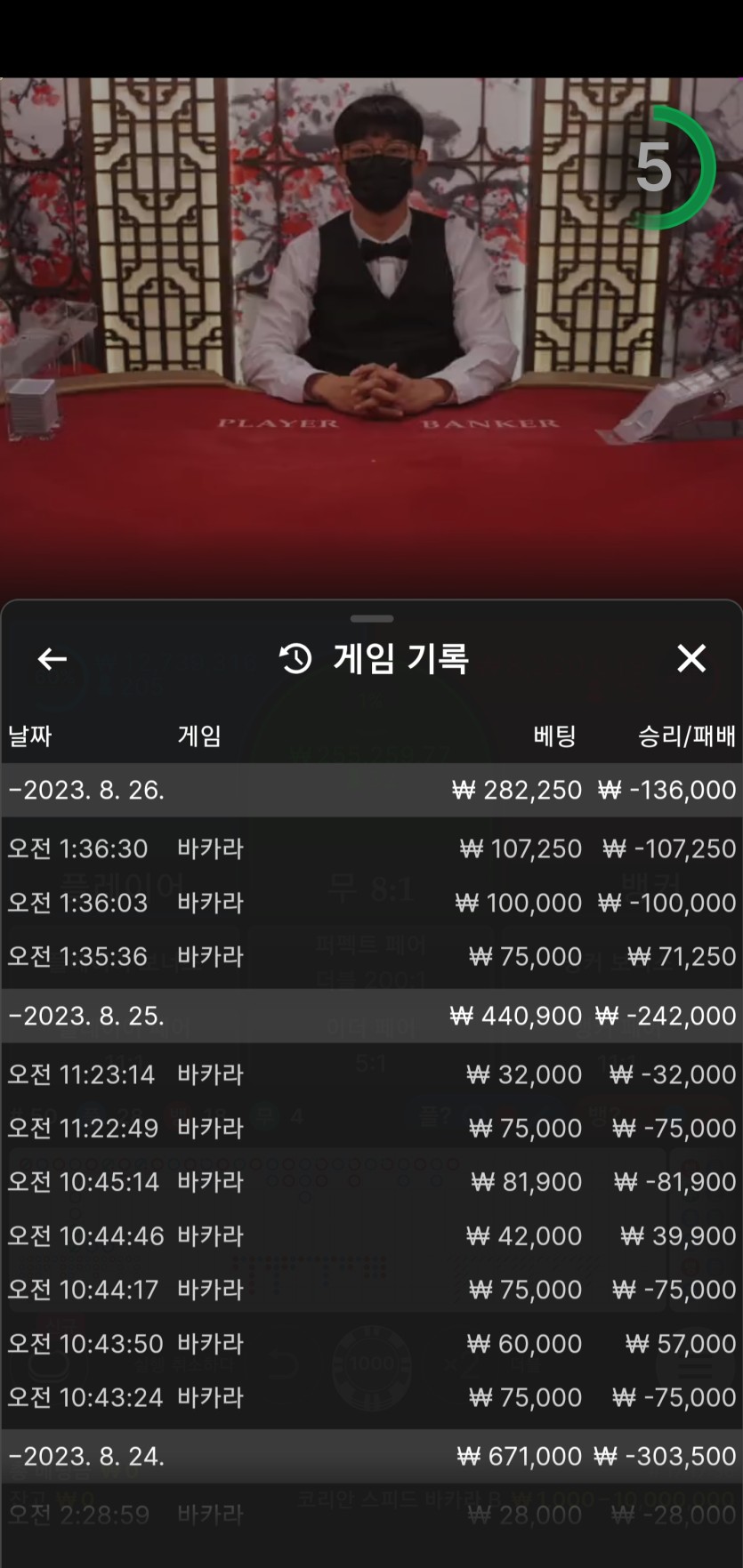Open the 오전 10:45:14 바카라 record
The image size is (743, 1568).
coord(371,1182)
